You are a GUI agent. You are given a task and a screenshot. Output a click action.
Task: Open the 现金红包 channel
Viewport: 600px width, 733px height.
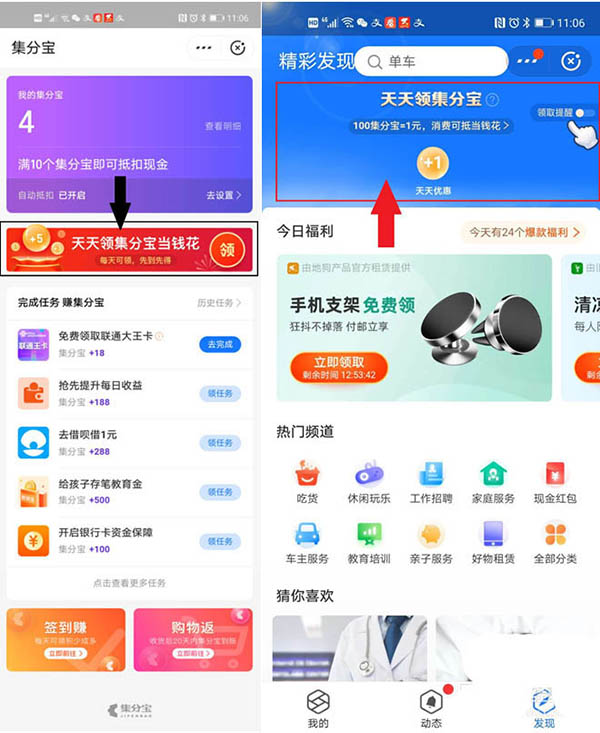point(553,482)
